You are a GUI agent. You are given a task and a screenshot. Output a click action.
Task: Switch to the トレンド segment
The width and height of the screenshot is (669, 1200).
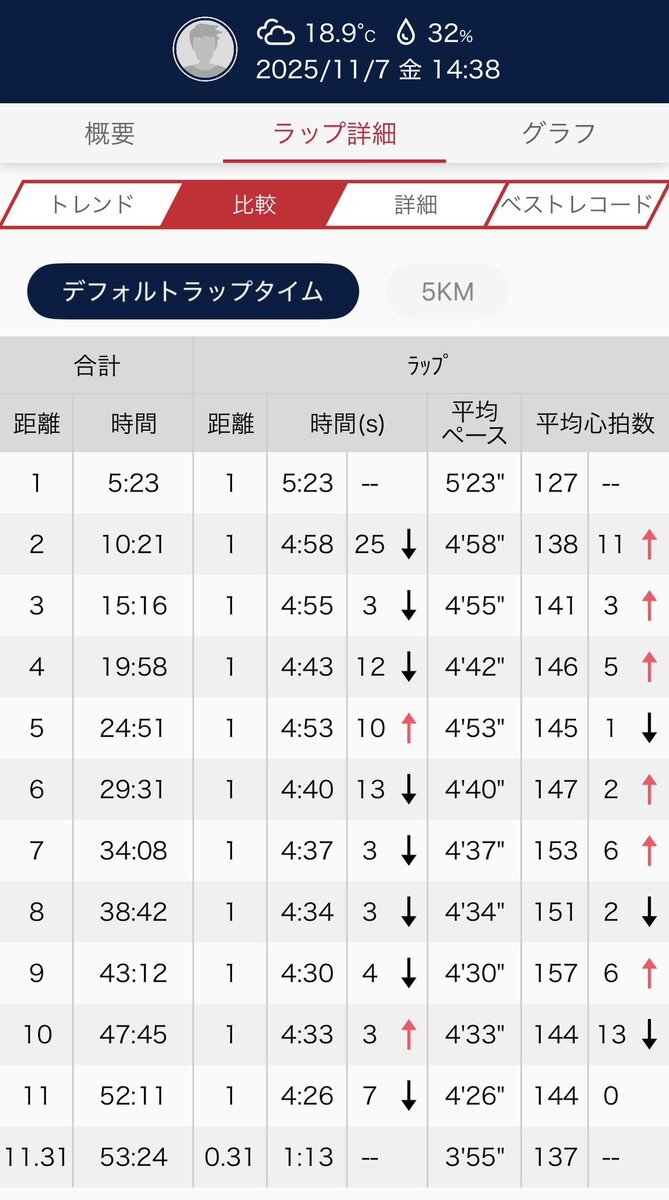pyautogui.click(x=92, y=205)
